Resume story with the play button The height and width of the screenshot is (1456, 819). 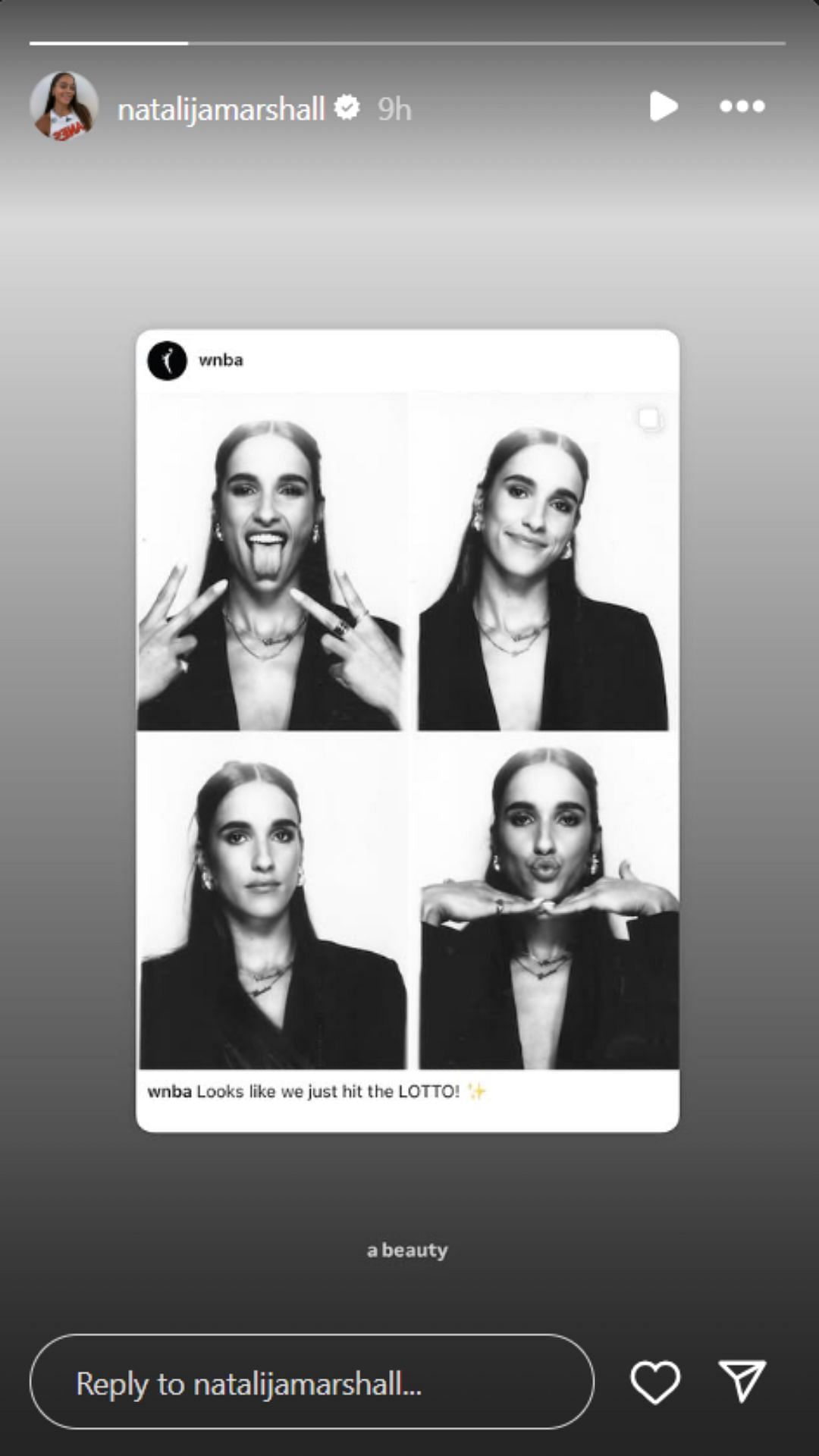(x=663, y=106)
